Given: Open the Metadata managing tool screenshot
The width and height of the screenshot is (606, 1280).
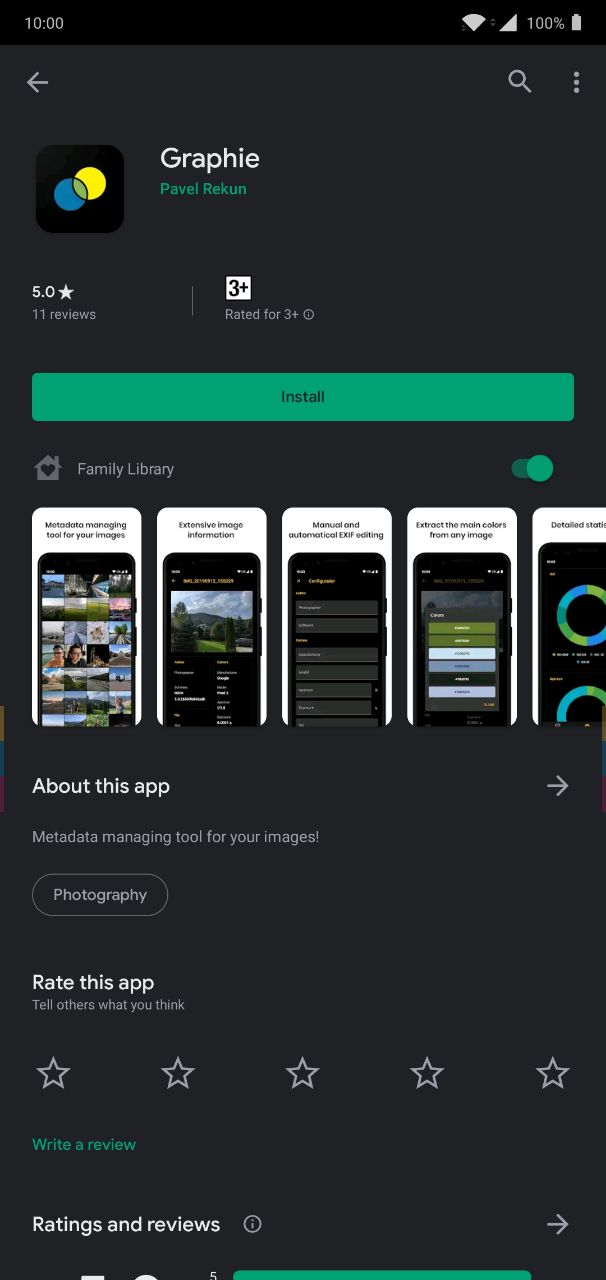Looking at the screenshot, I should (x=87, y=617).
